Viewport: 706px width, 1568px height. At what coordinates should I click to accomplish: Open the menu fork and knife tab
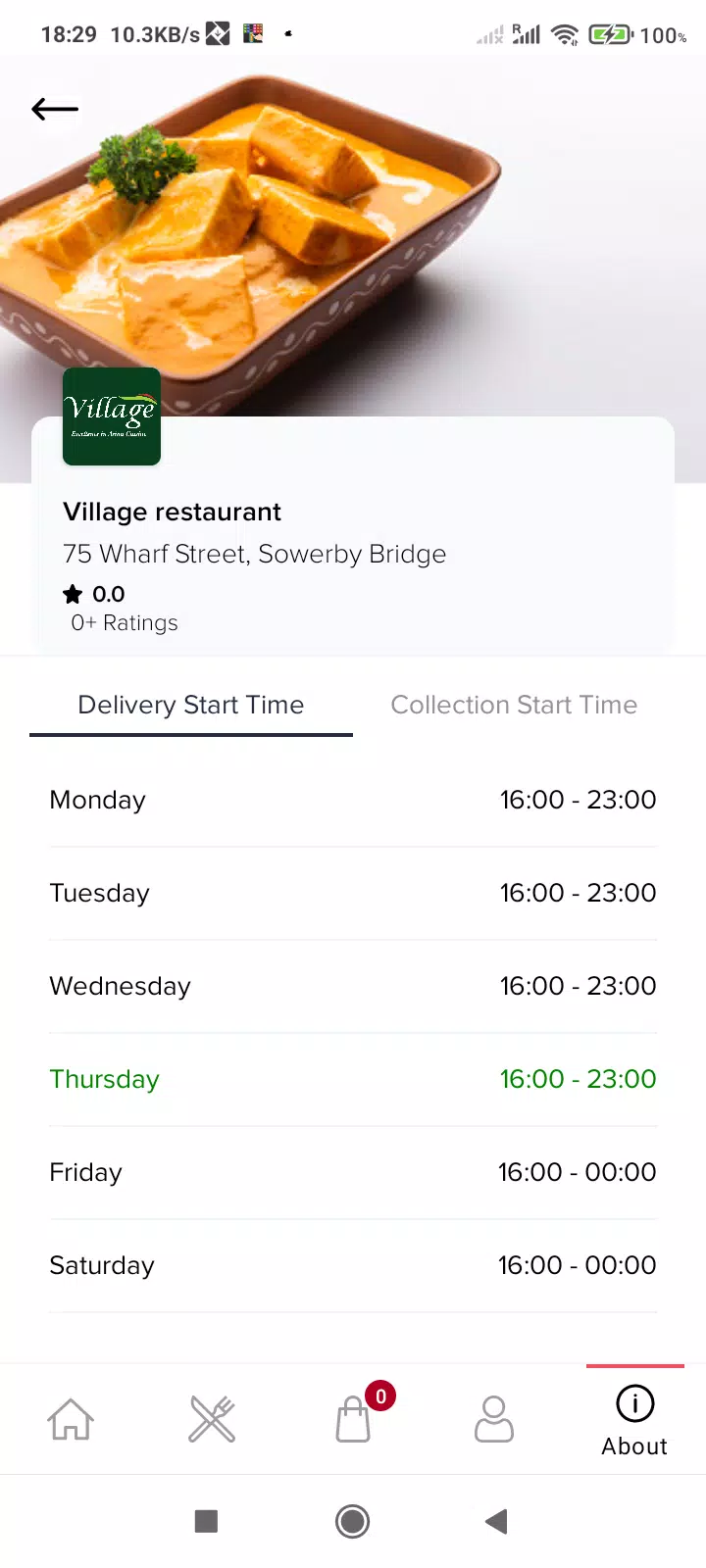(212, 1419)
